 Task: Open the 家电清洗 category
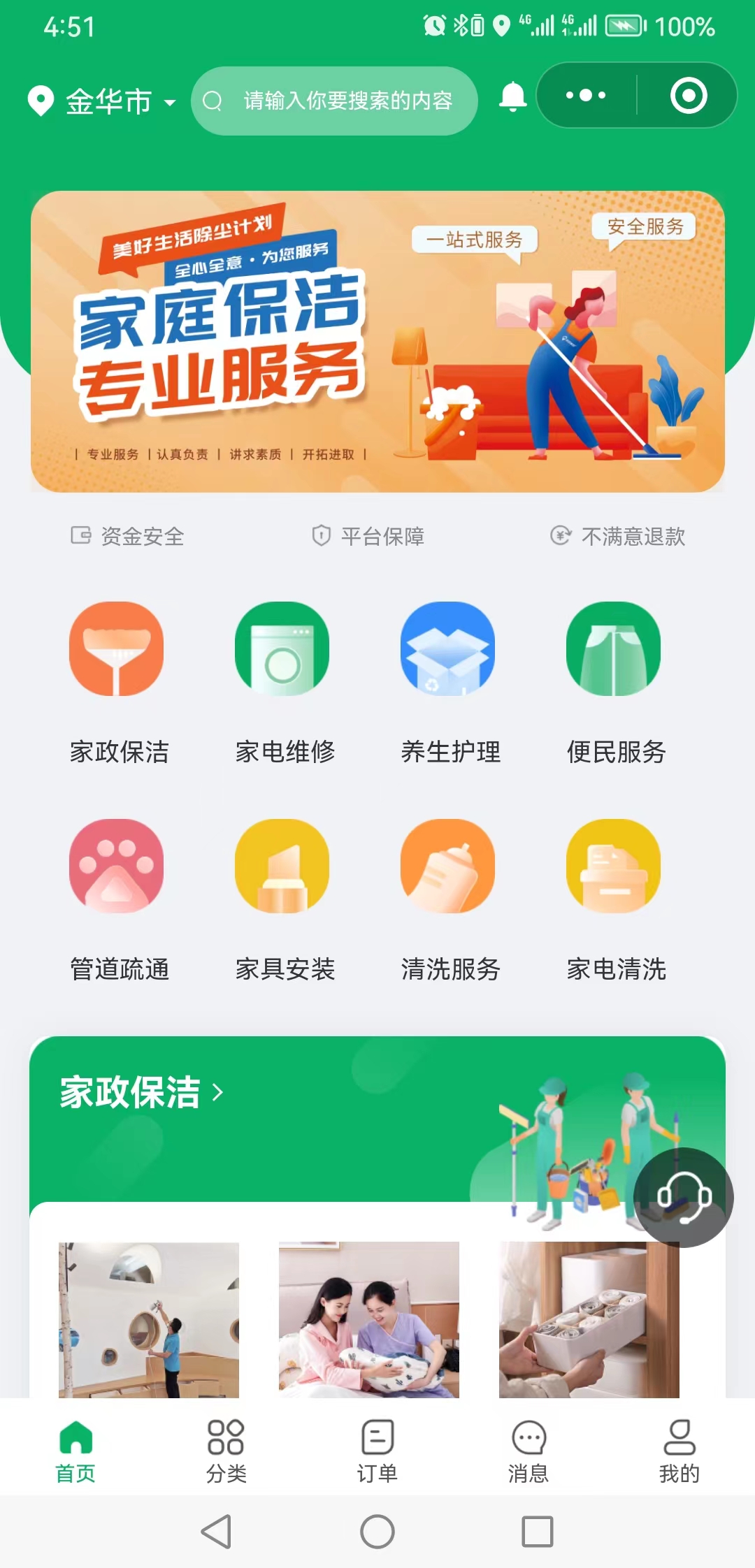click(614, 866)
